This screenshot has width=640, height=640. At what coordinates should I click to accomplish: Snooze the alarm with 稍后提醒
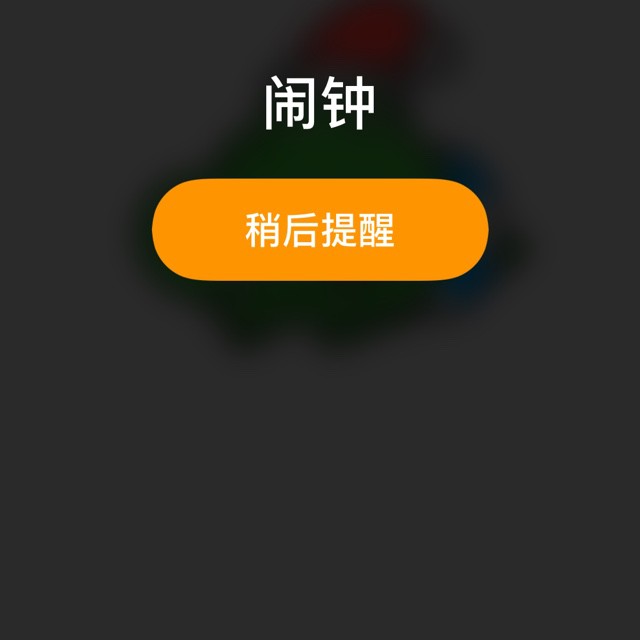(x=320, y=230)
